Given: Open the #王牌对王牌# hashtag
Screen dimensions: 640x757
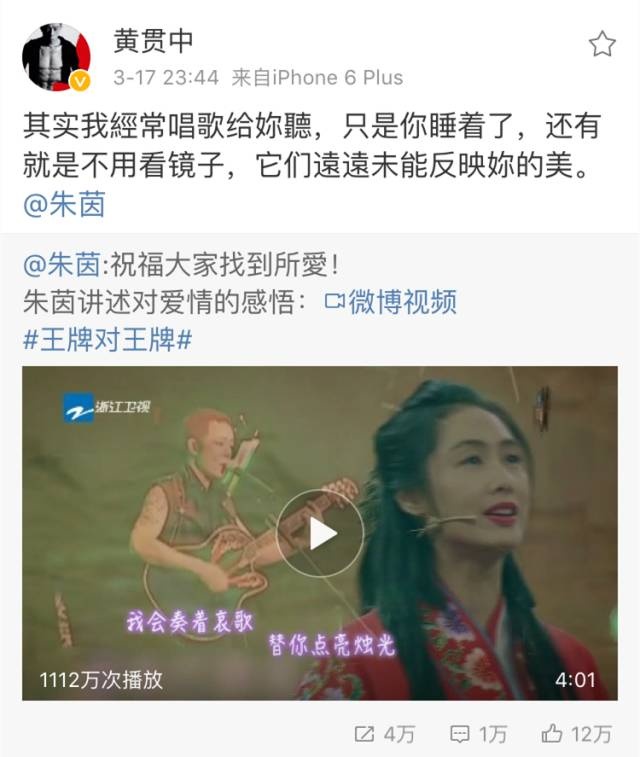Looking at the screenshot, I should click(x=107, y=339).
